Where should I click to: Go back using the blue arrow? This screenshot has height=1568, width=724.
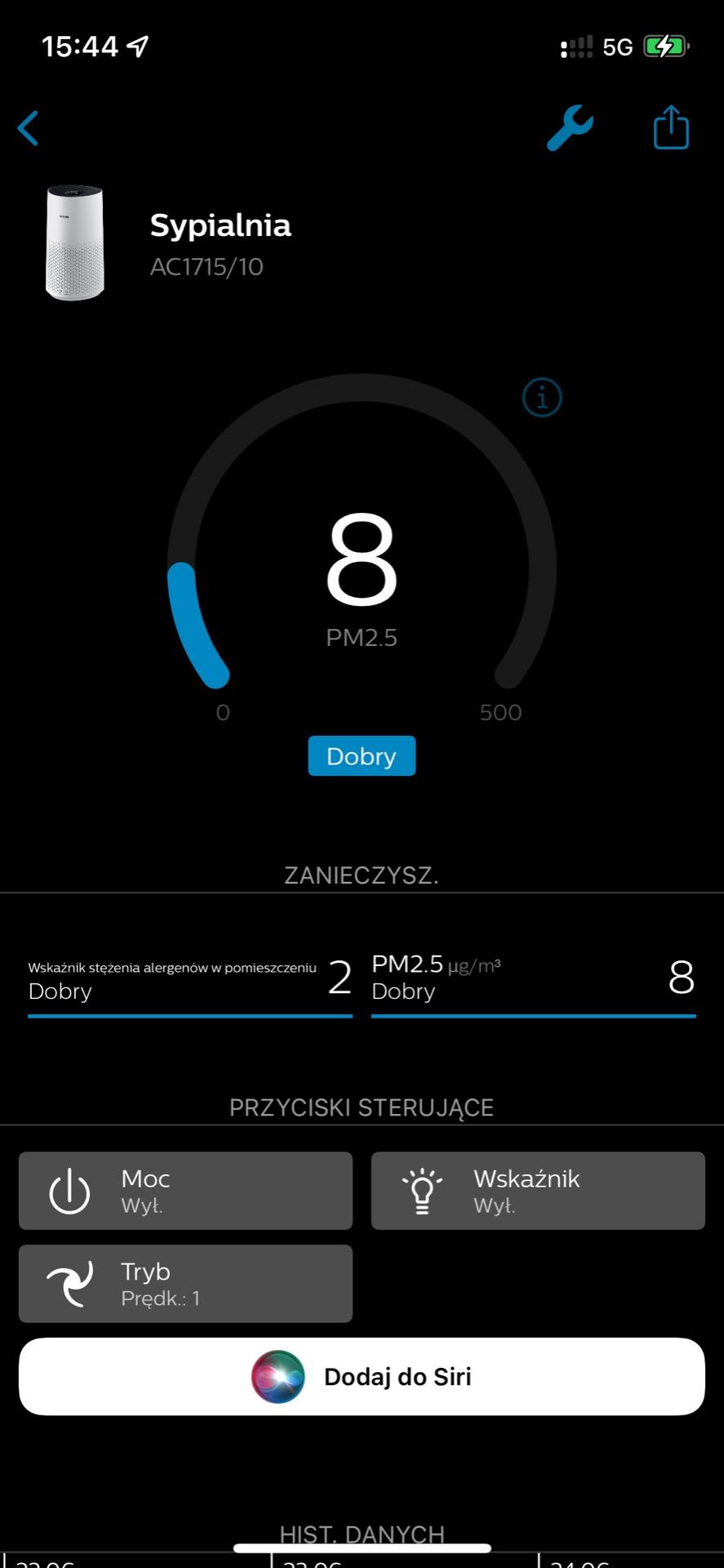point(29,128)
